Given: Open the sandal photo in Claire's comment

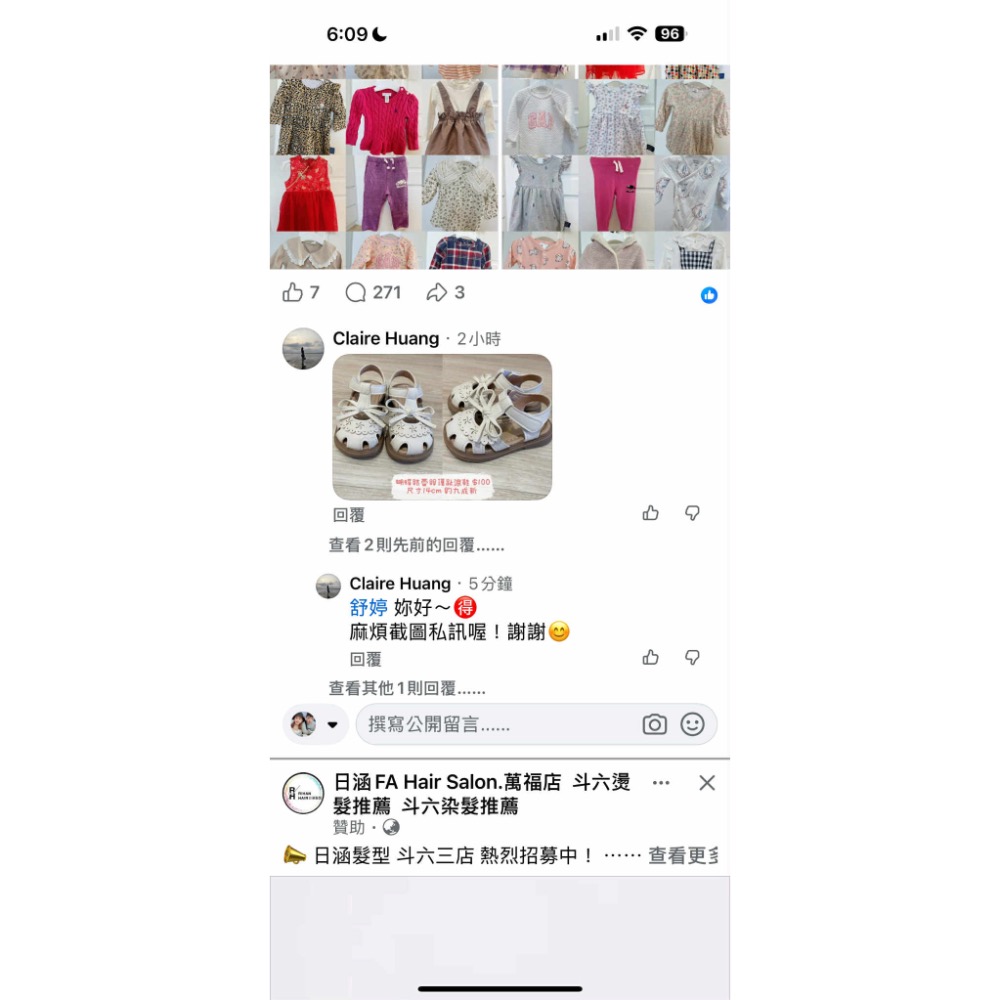Looking at the screenshot, I should point(442,427).
